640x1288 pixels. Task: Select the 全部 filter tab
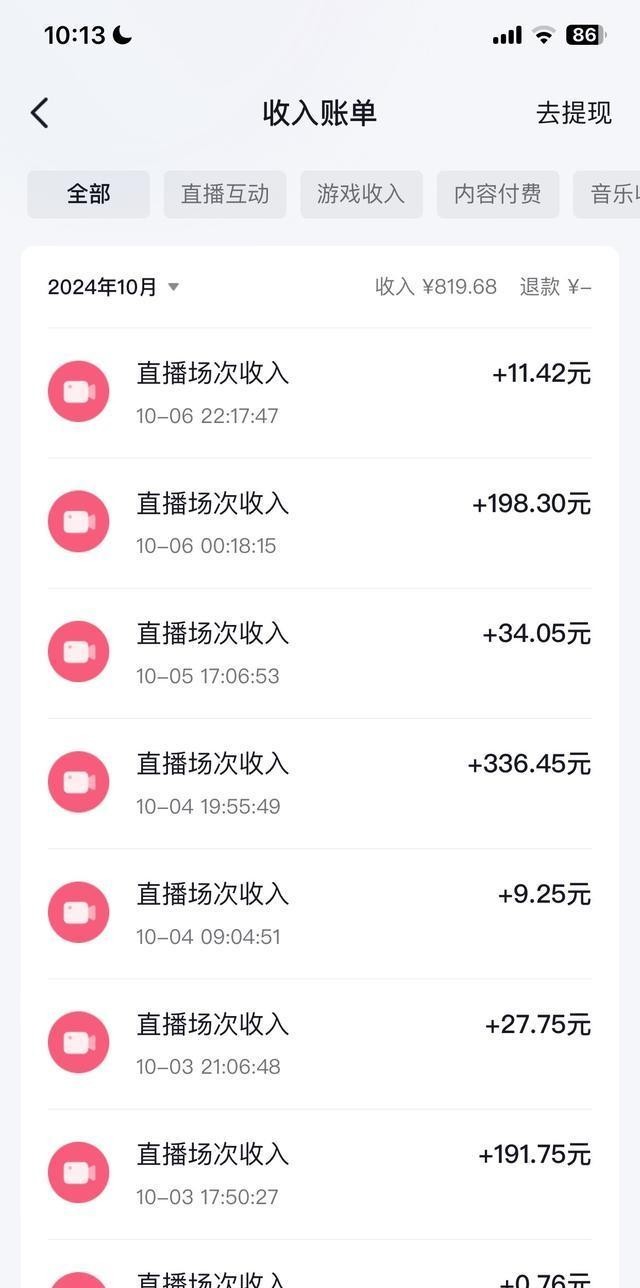pyautogui.click(x=88, y=194)
